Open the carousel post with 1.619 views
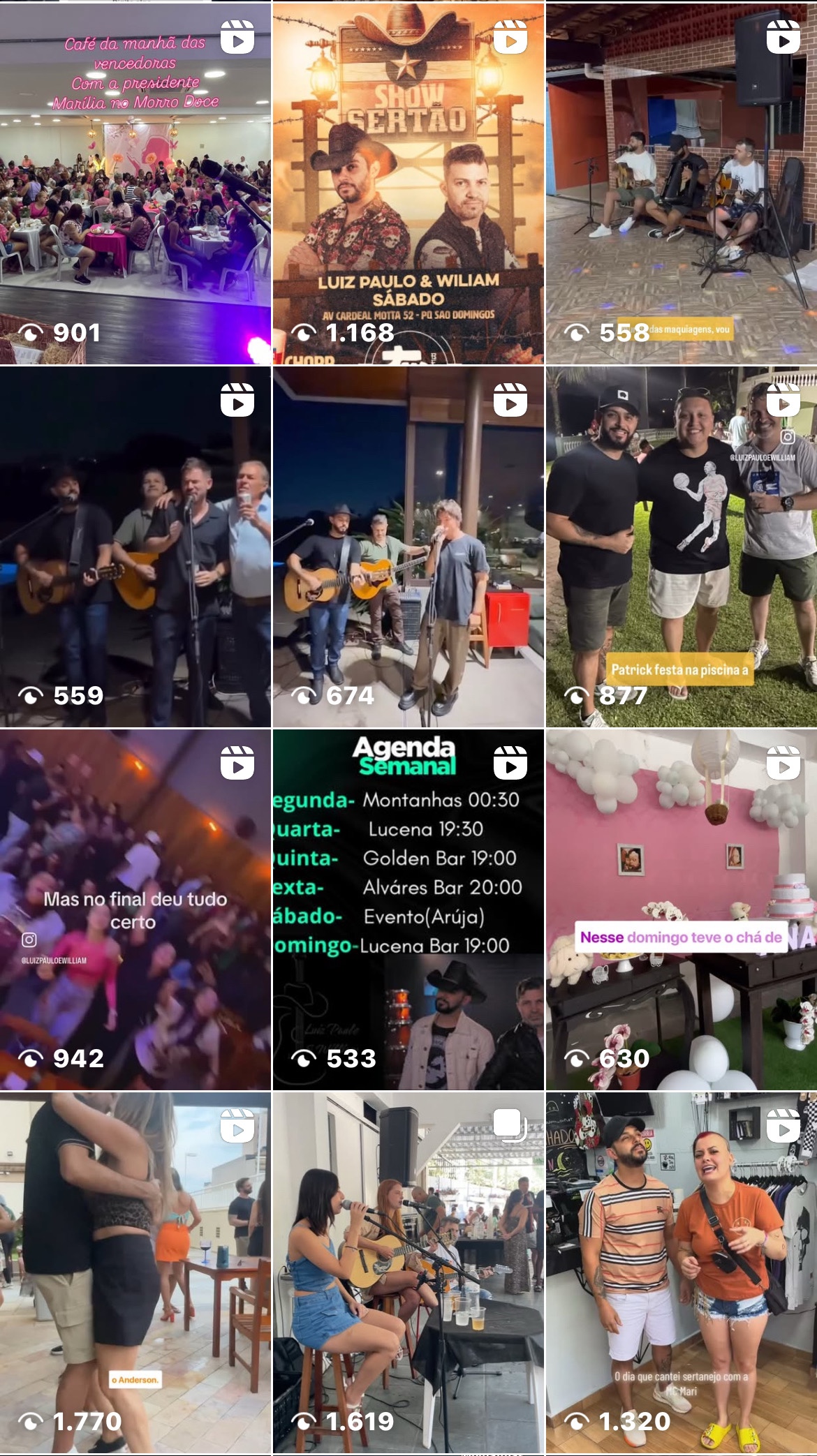817x1456 pixels. (x=408, y=1273)
